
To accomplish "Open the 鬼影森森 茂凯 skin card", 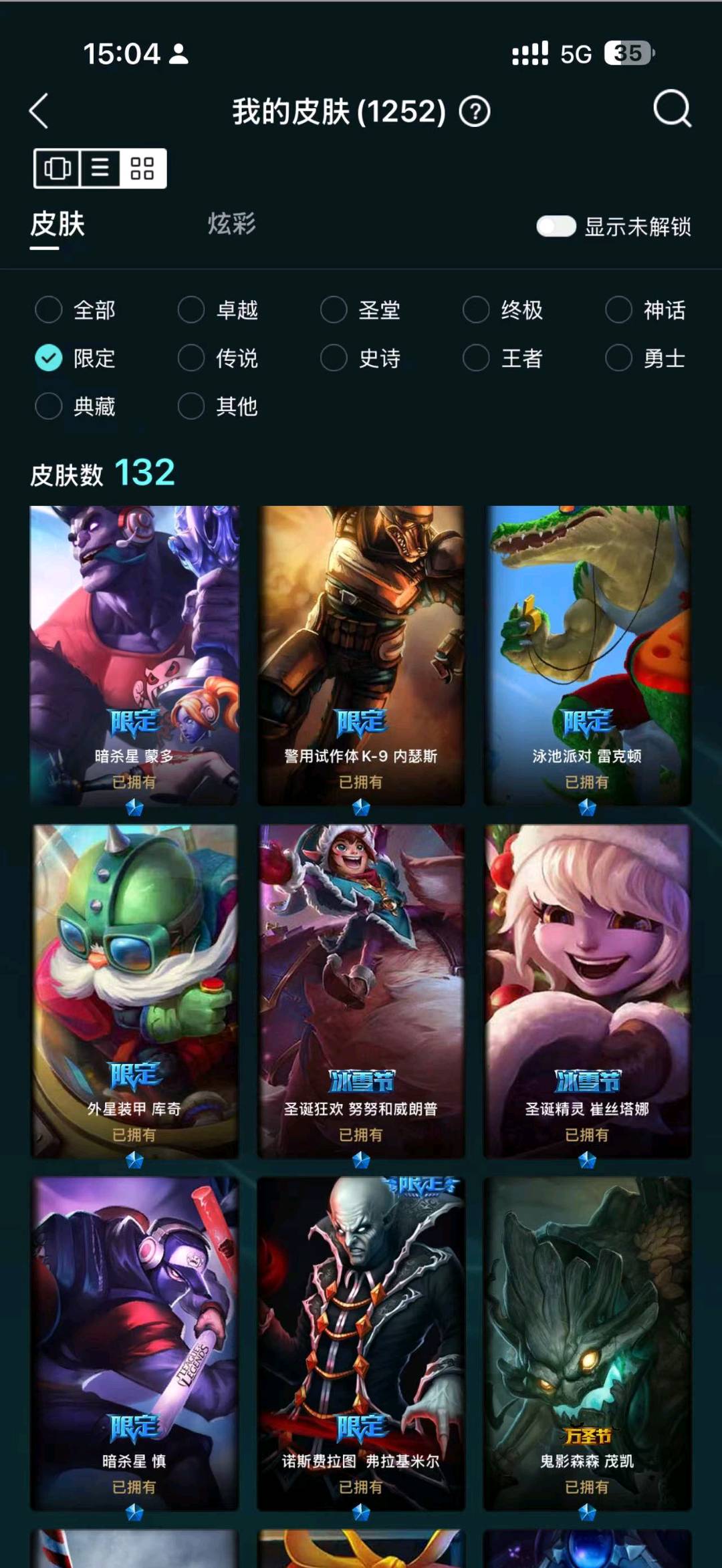I will pyautogui.click(x=588, y=1343).
